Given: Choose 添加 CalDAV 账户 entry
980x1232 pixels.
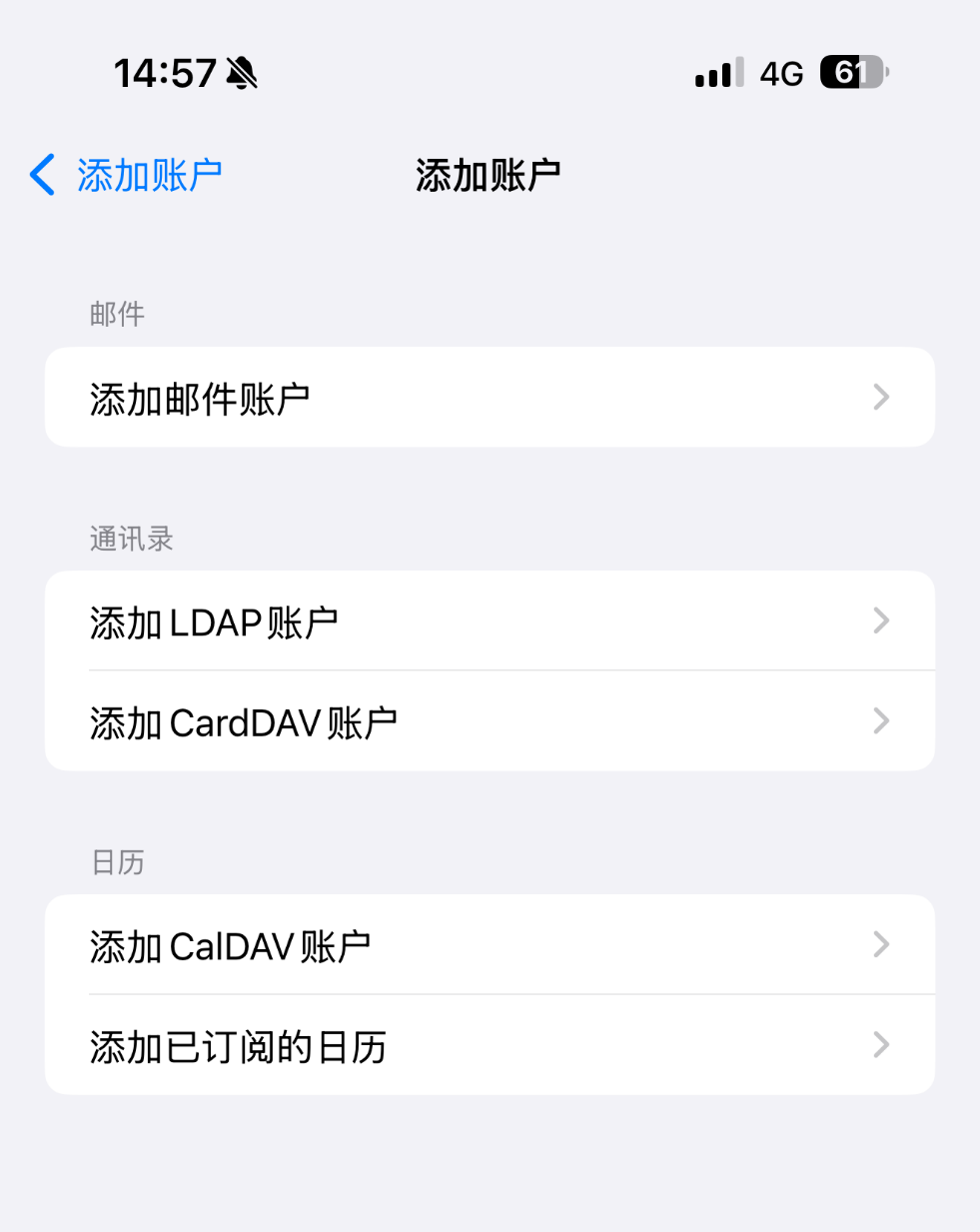Looking at the screenshot, I should [x=490, y=945].
